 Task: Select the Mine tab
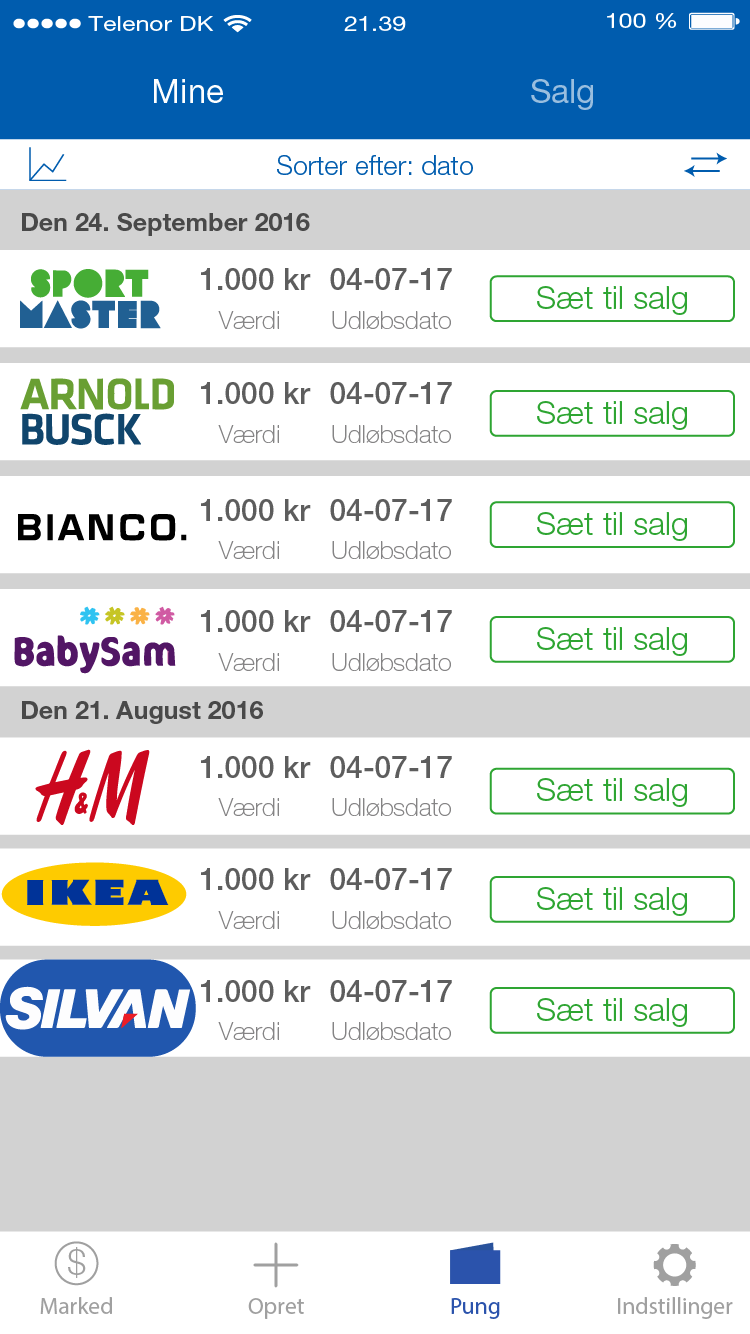coord(188,92)
